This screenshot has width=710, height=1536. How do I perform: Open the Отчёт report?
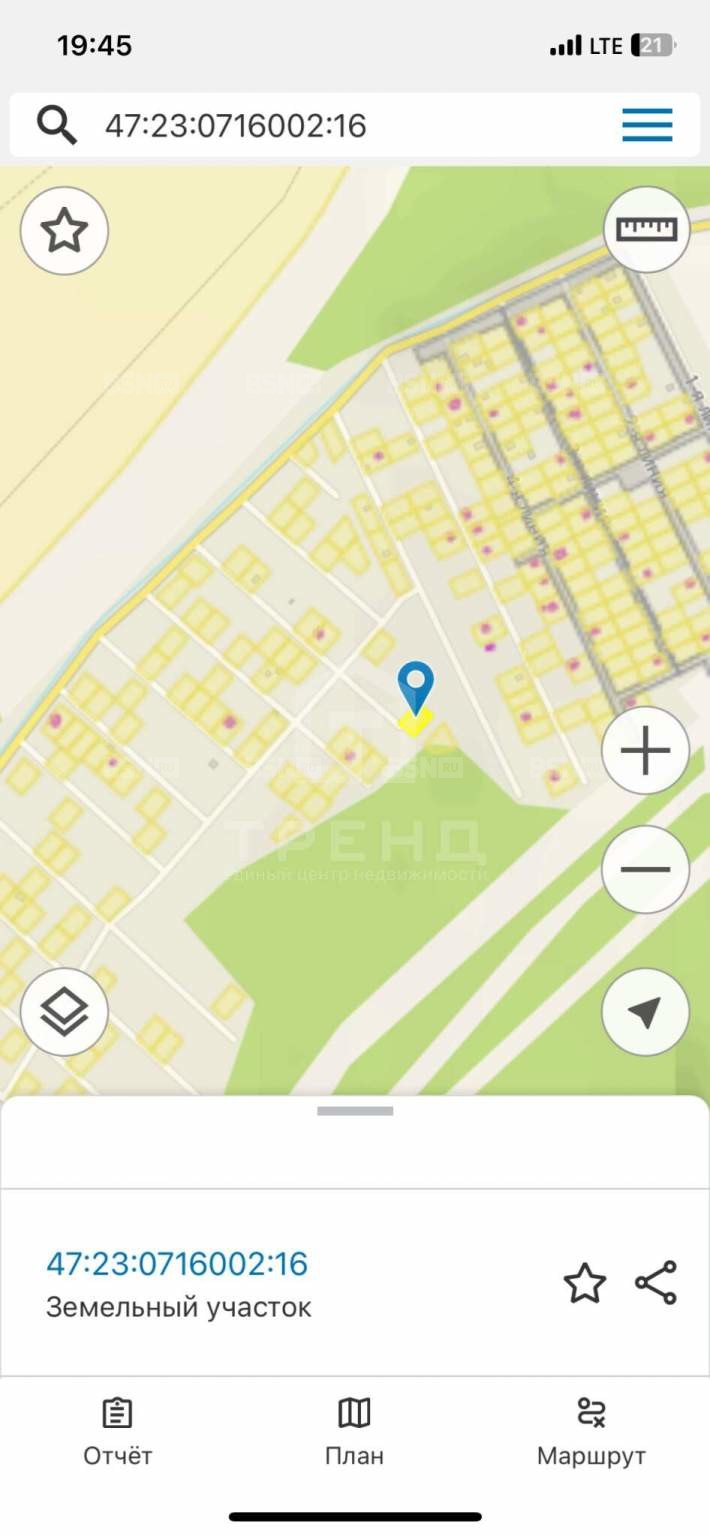click(x=118, y=1432)
